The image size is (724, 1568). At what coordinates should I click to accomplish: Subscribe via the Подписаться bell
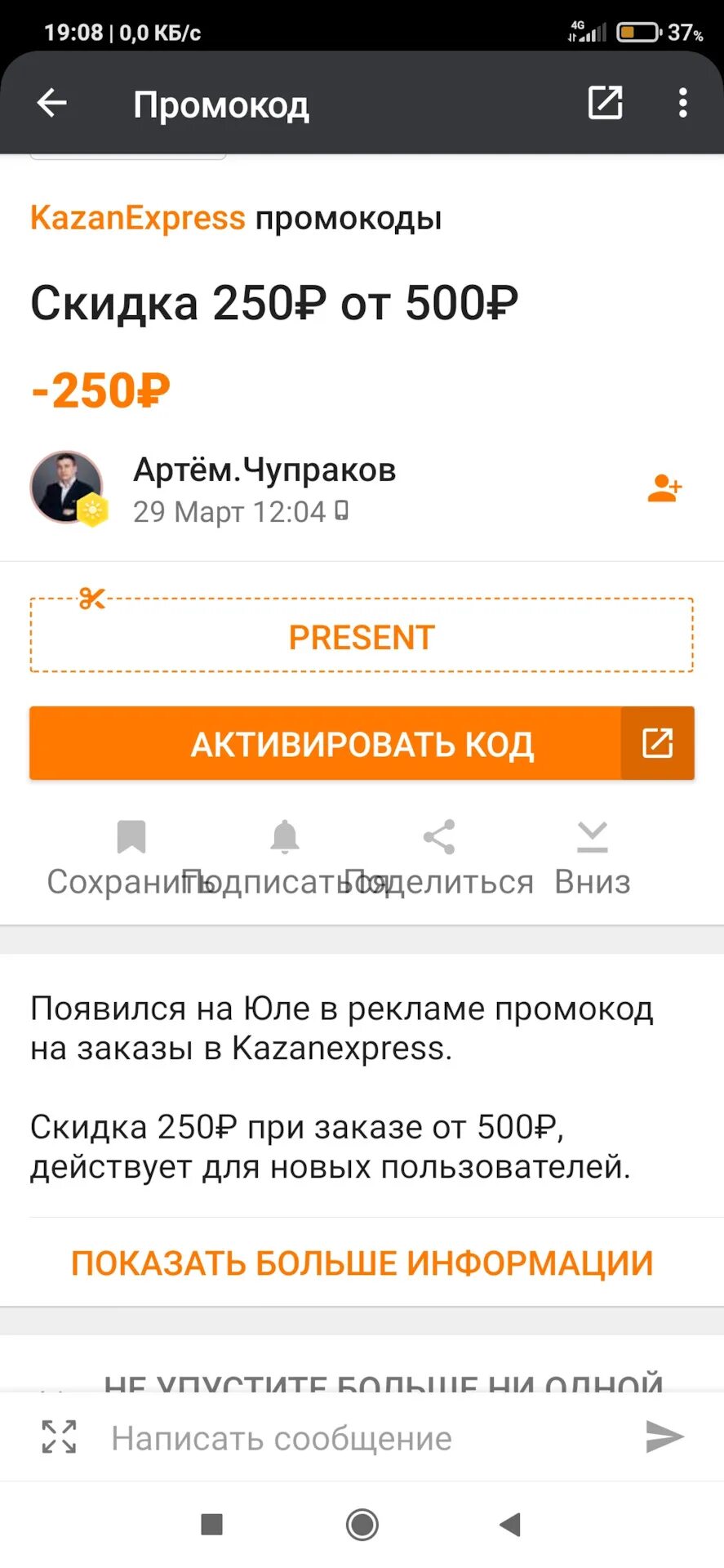coord(285,857)
